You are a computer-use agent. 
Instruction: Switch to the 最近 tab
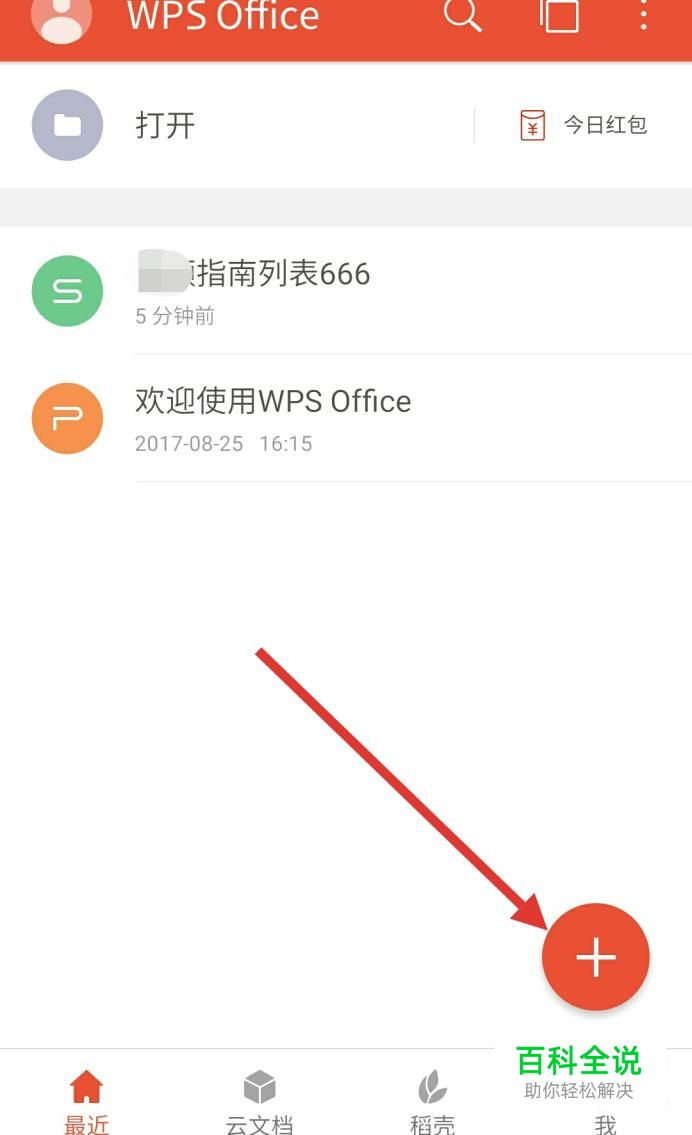(x=86, y=1100)
